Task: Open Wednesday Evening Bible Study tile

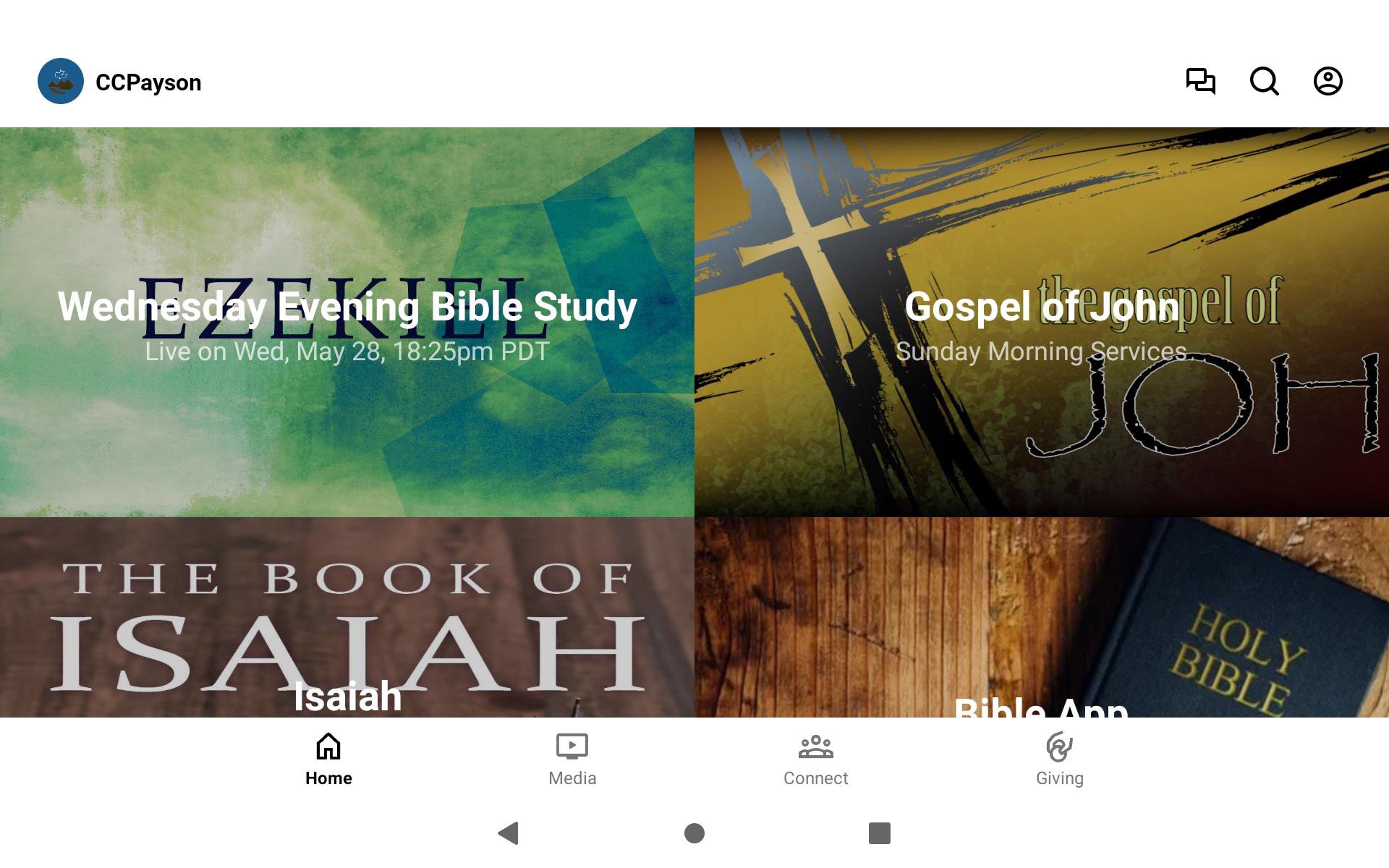Action: click(x=347, y=322)
